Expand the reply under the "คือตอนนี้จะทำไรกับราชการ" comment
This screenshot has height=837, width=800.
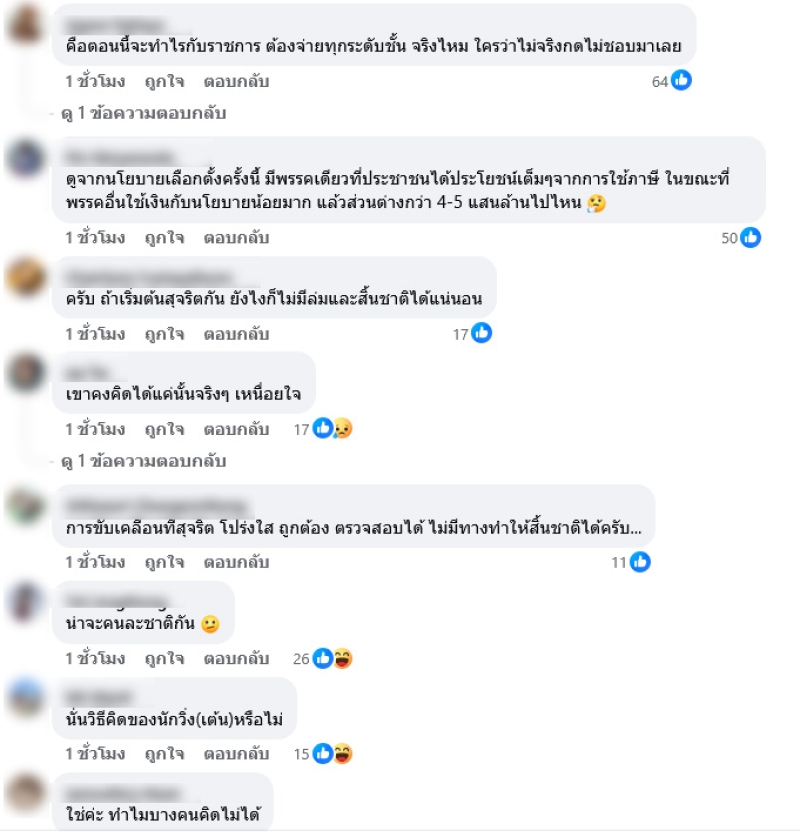[x=144, y=113]
